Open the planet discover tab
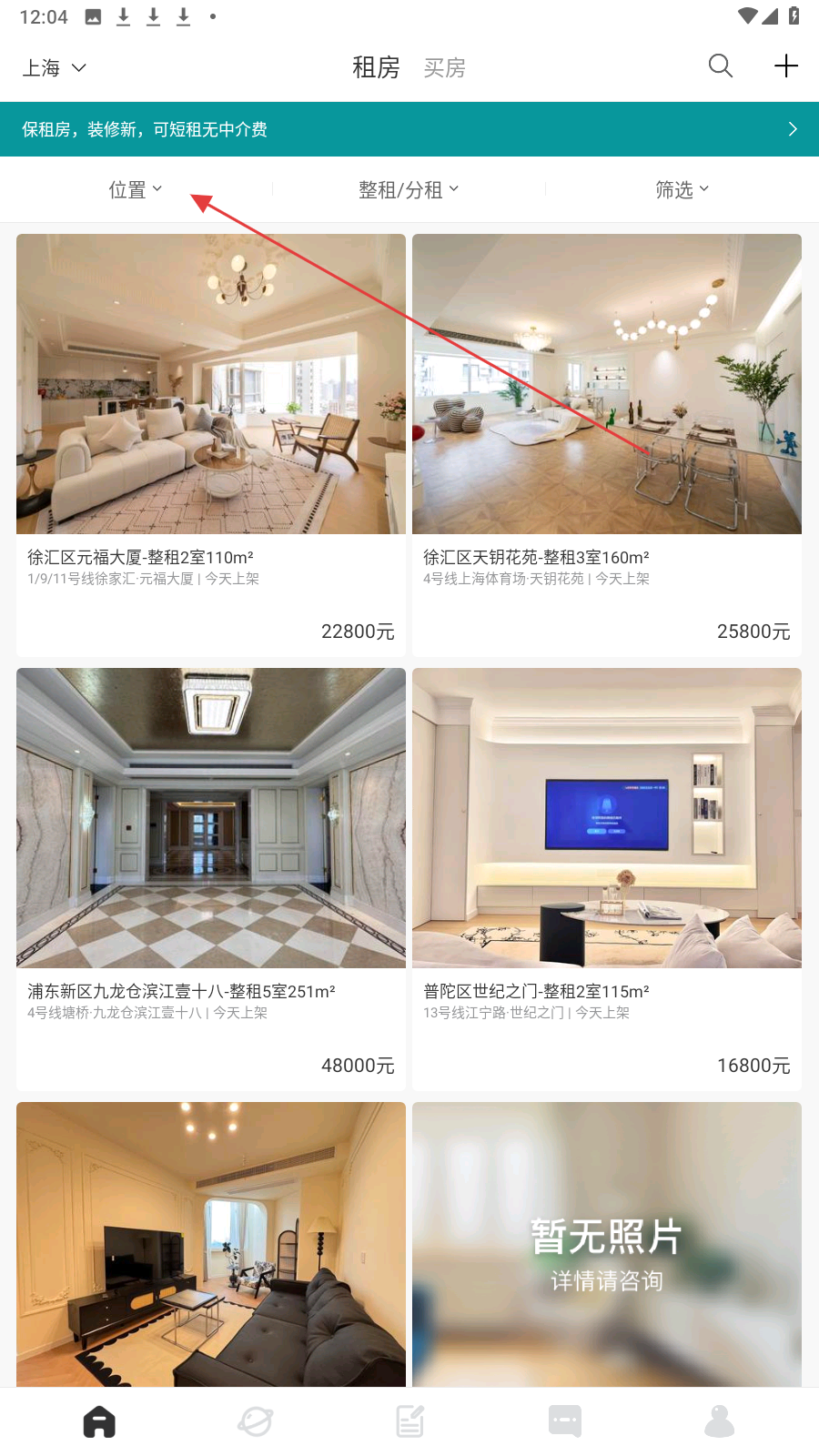 point(255,1421)
